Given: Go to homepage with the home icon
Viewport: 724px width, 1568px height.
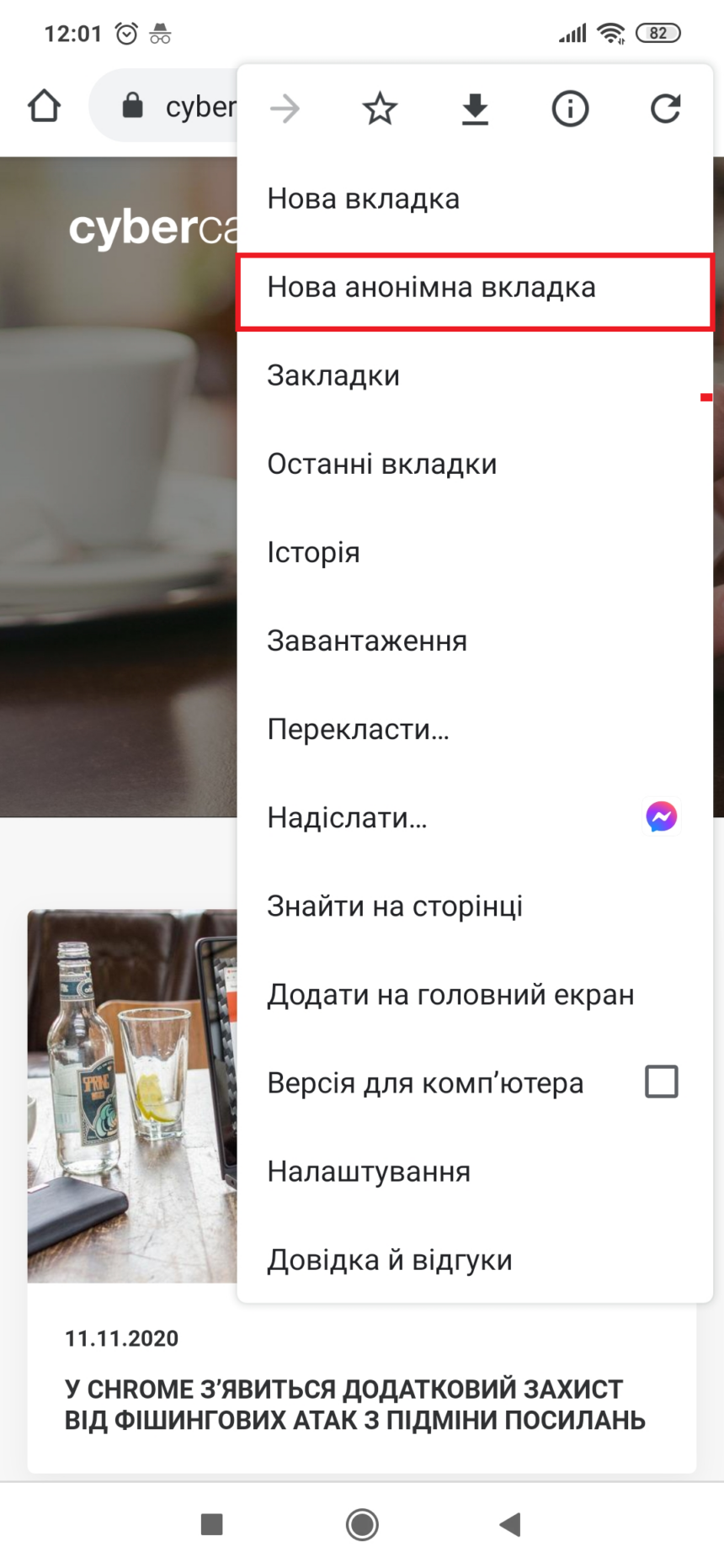Looking at the screenshot, I should [x=44, y=105].
